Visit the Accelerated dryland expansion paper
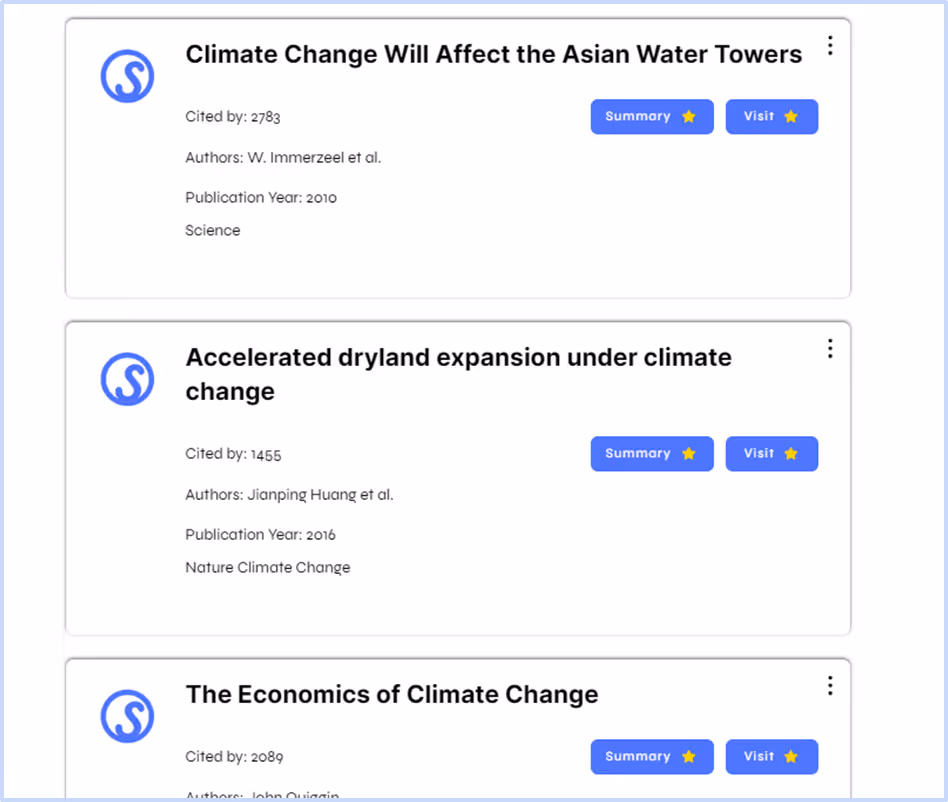This screenshot has height=802, width=948. pos(771,454)
